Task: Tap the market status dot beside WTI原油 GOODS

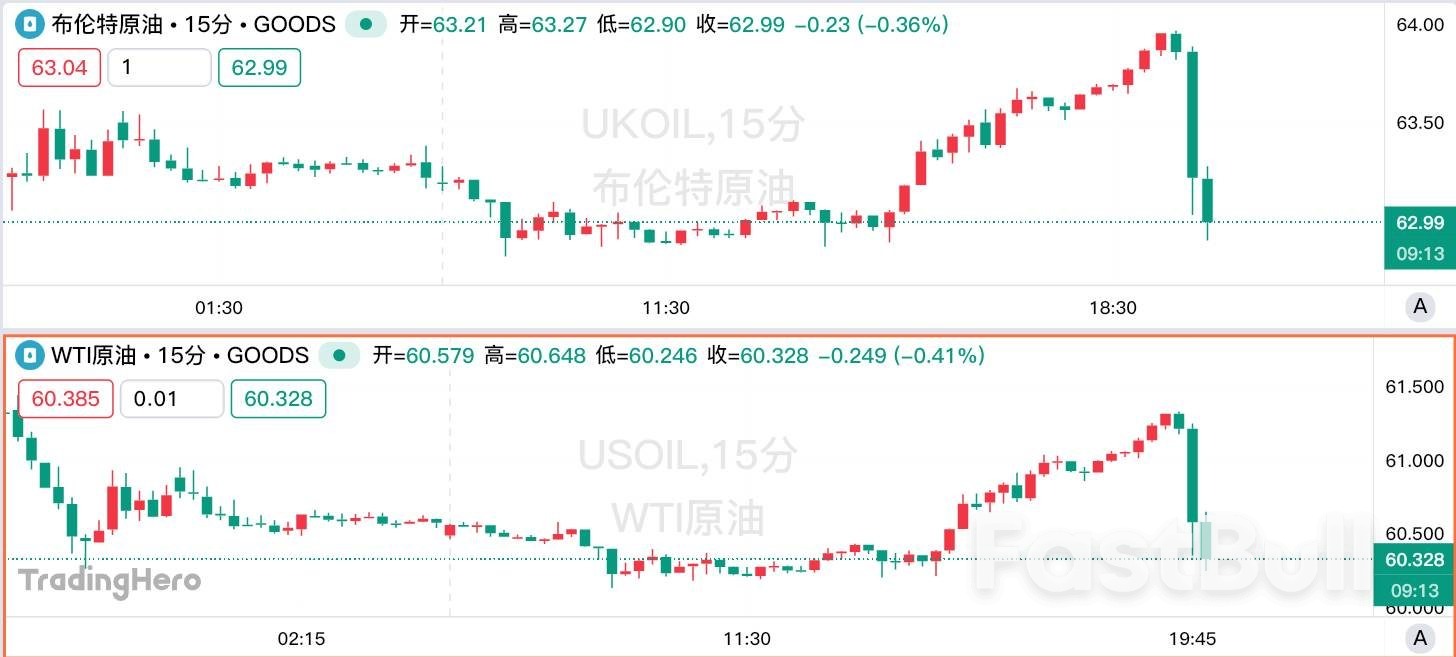Action: point(339,355)
